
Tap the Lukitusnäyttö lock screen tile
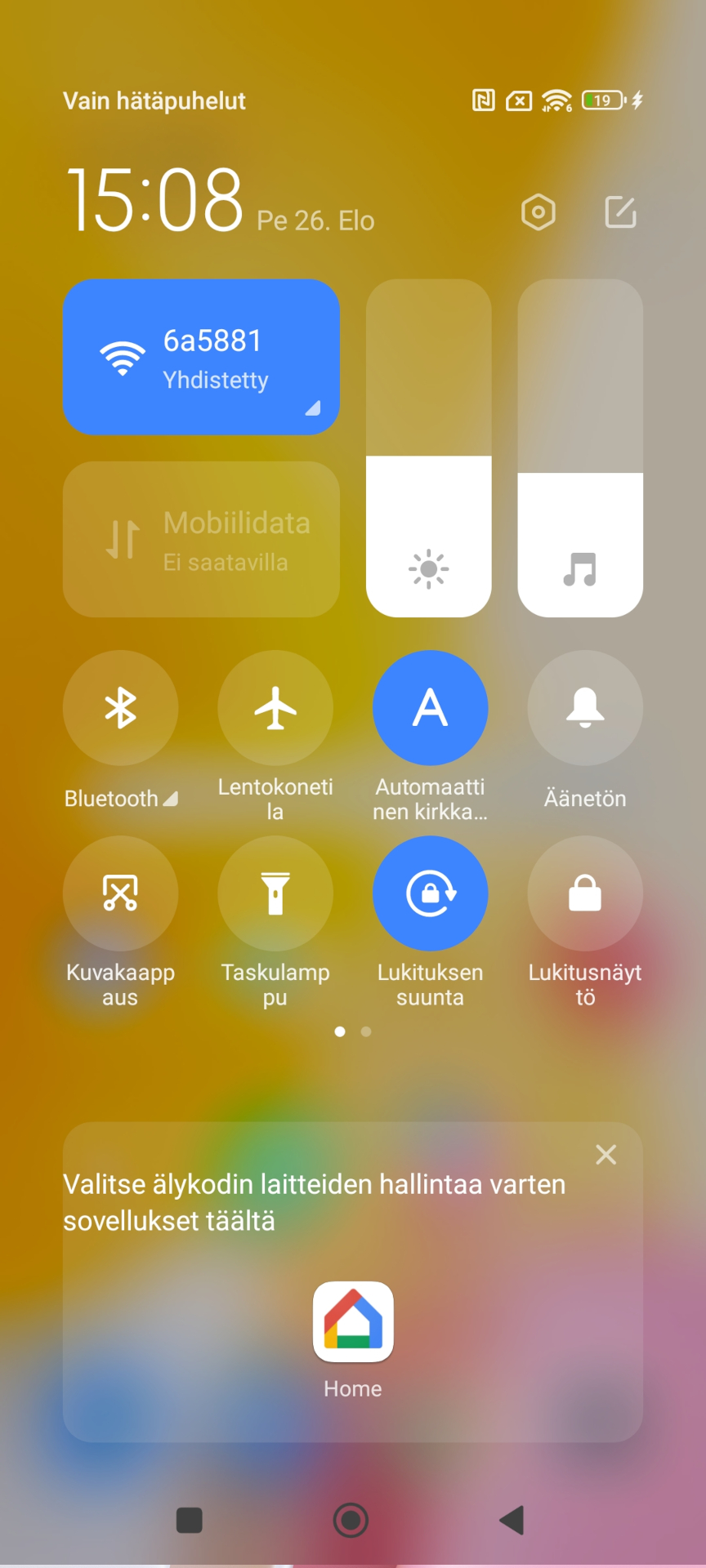point(585,893)
